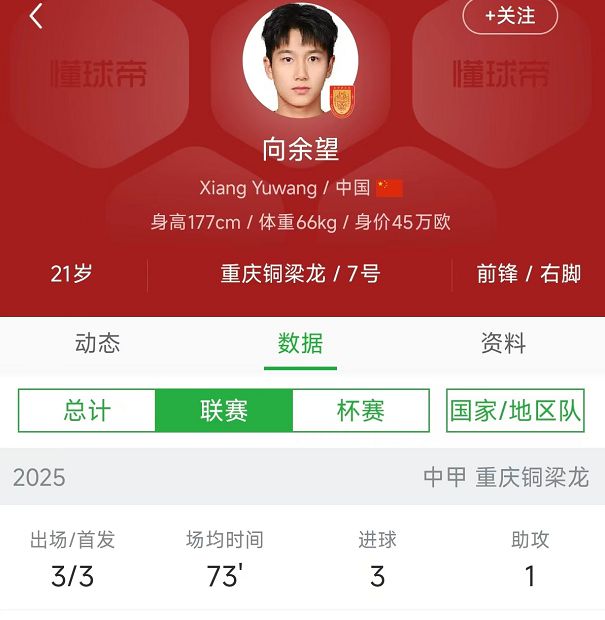
Task: Select the 杯赛 stats filter
Action: coord(361,411)
